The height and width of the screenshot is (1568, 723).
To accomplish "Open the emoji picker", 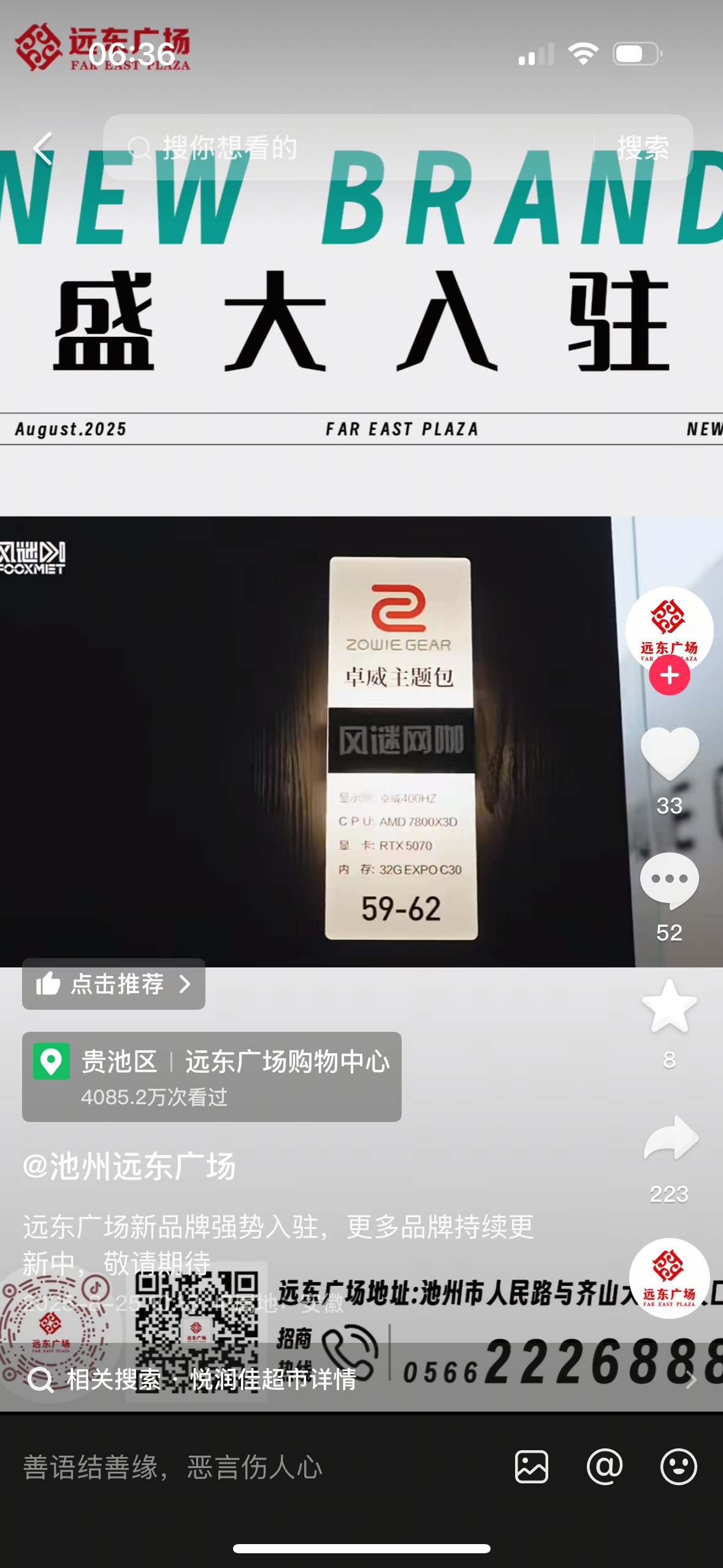I will tap(678, 1467).
